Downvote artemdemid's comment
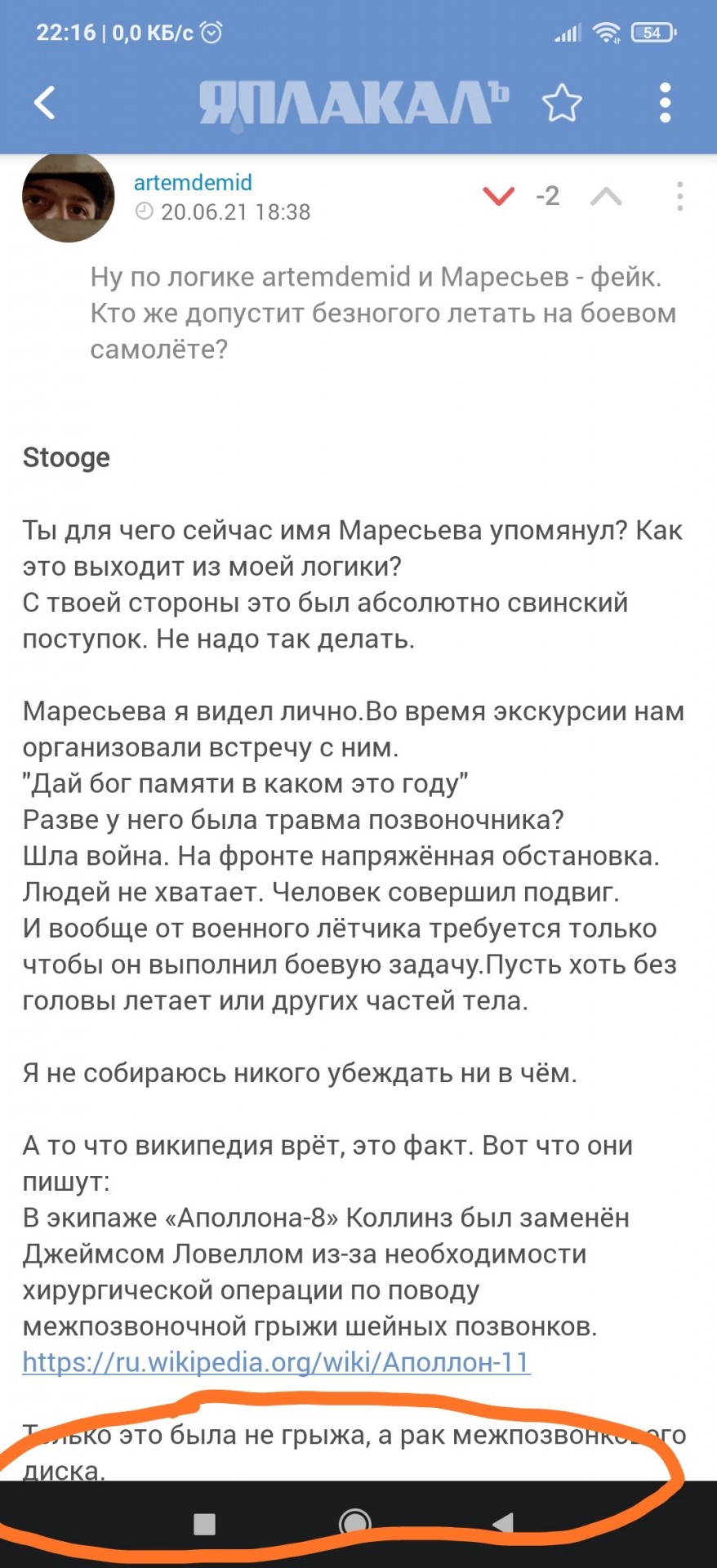Screen dimensions: 717x1568 click(x=498, y=196)
